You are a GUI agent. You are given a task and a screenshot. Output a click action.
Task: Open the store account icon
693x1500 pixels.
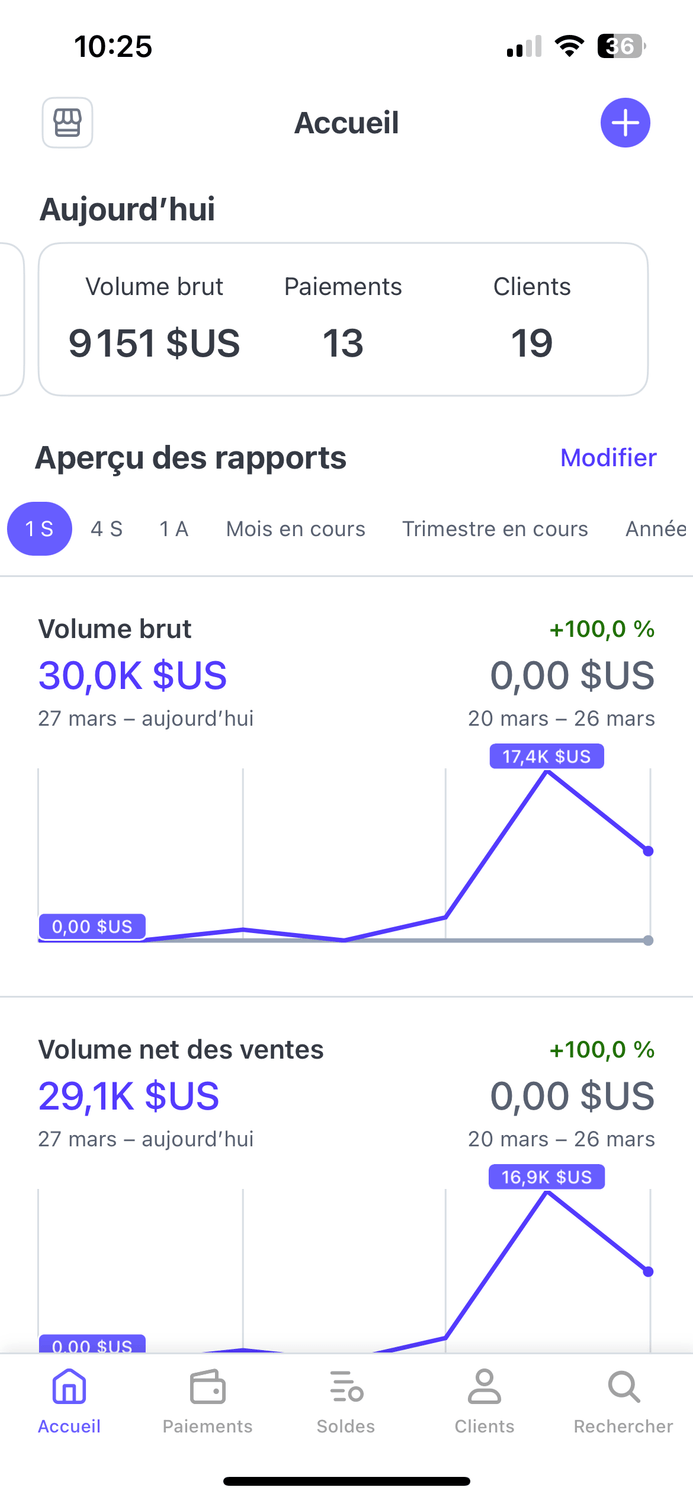(67, 123)
